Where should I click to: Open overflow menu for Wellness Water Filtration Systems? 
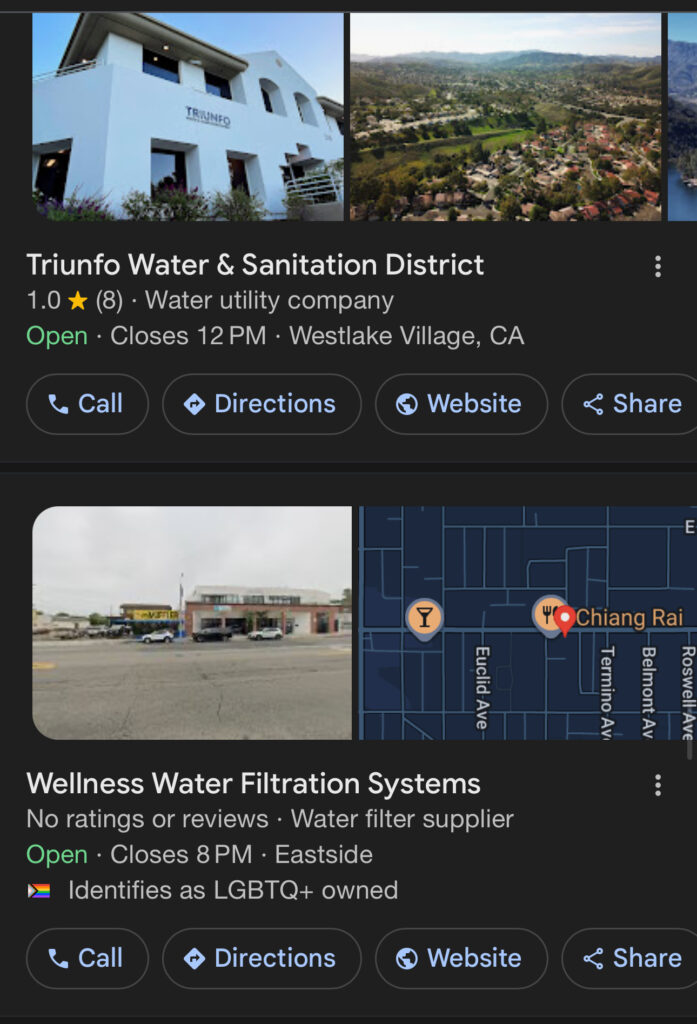pos(657,785)
